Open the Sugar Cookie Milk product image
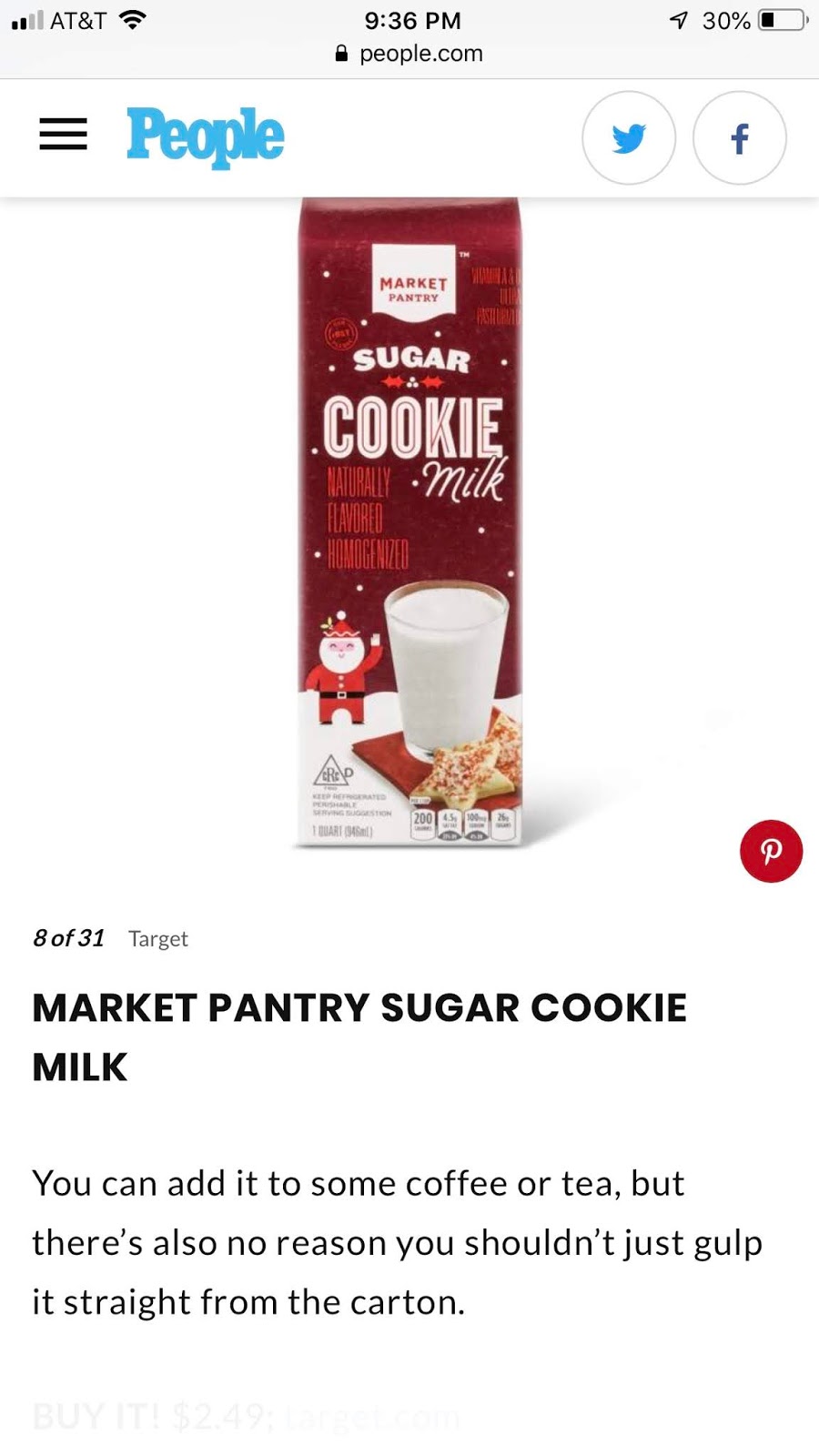 pyautogui.click(x=409, y=523)
